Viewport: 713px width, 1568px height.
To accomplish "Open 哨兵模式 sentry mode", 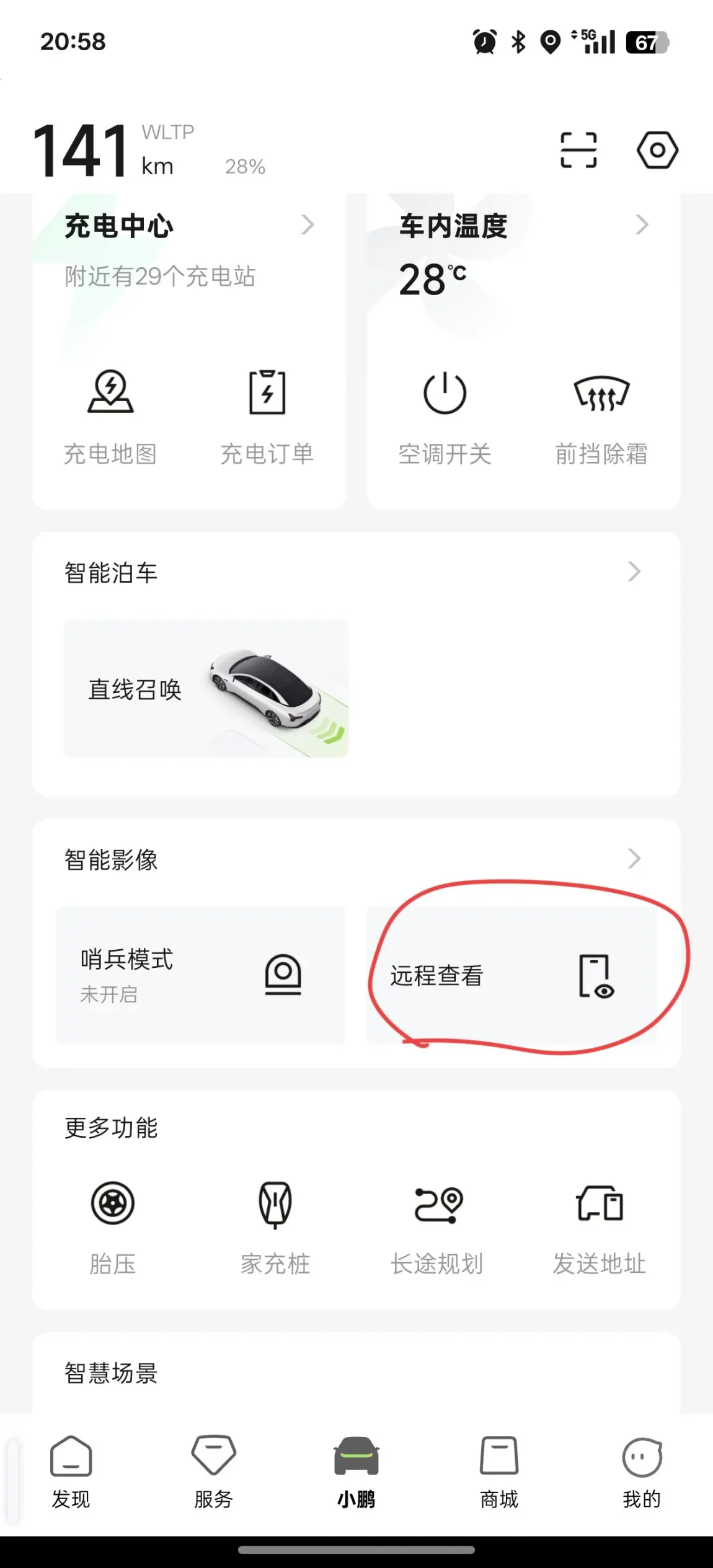I will 200,975.
